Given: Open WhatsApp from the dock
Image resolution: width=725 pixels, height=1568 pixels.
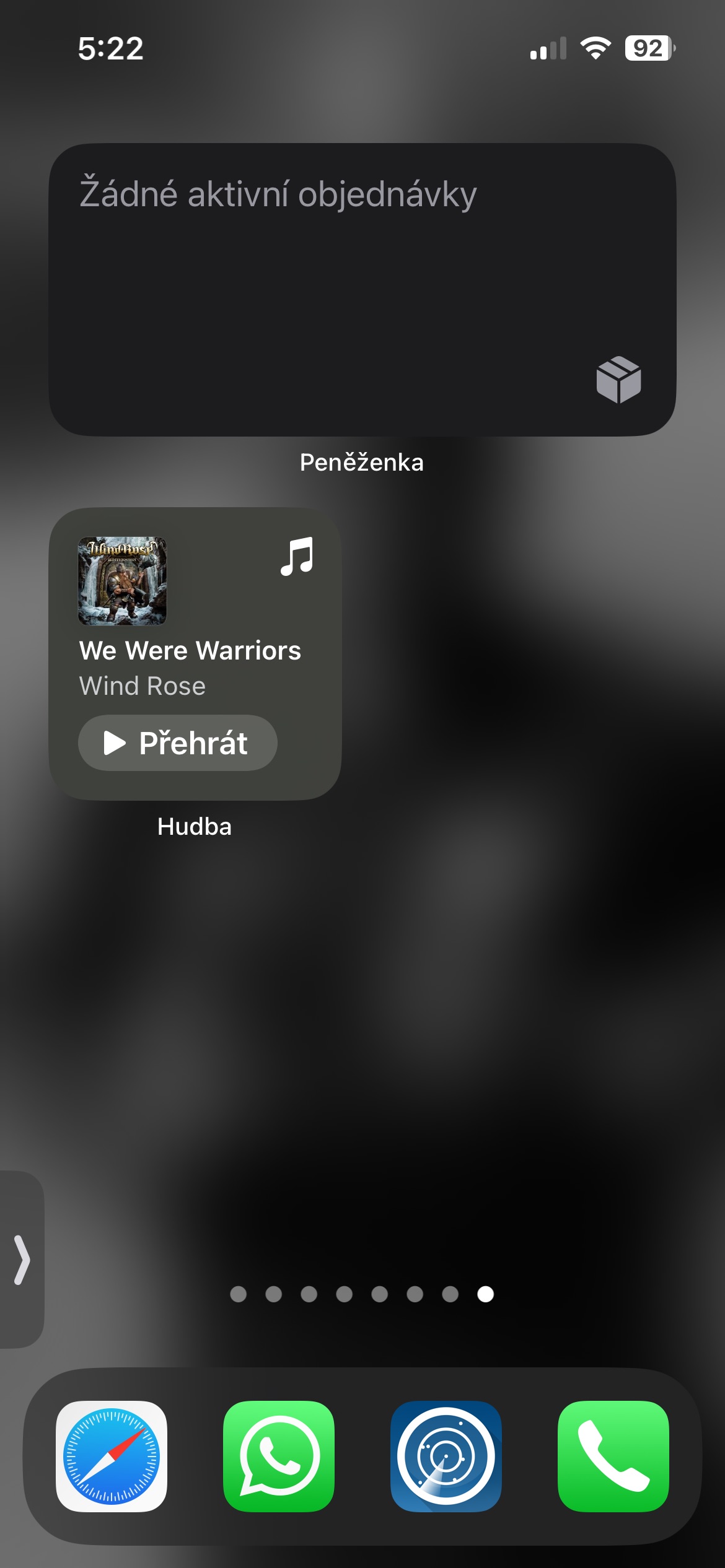Looking at the screenshot, I should pos(279,1457).
